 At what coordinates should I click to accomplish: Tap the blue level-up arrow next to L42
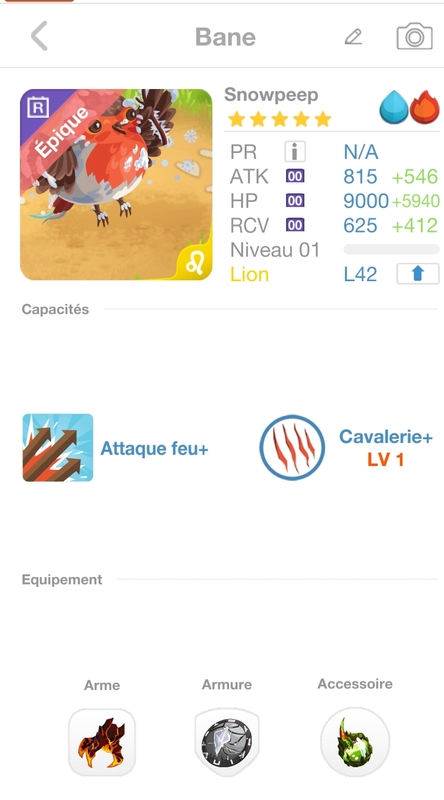click(x=417, y=274)
